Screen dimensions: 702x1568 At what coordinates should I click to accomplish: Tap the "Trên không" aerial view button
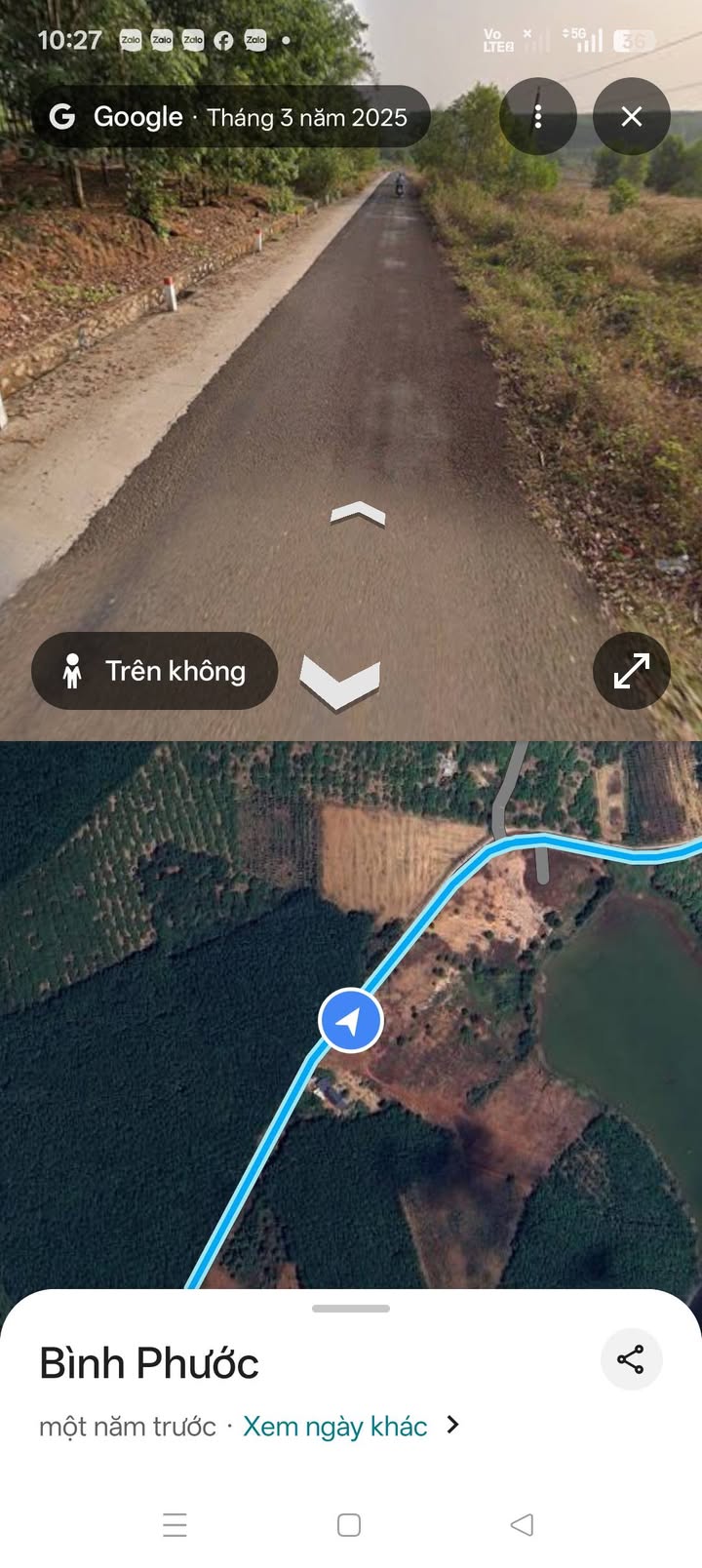(155, 671)
